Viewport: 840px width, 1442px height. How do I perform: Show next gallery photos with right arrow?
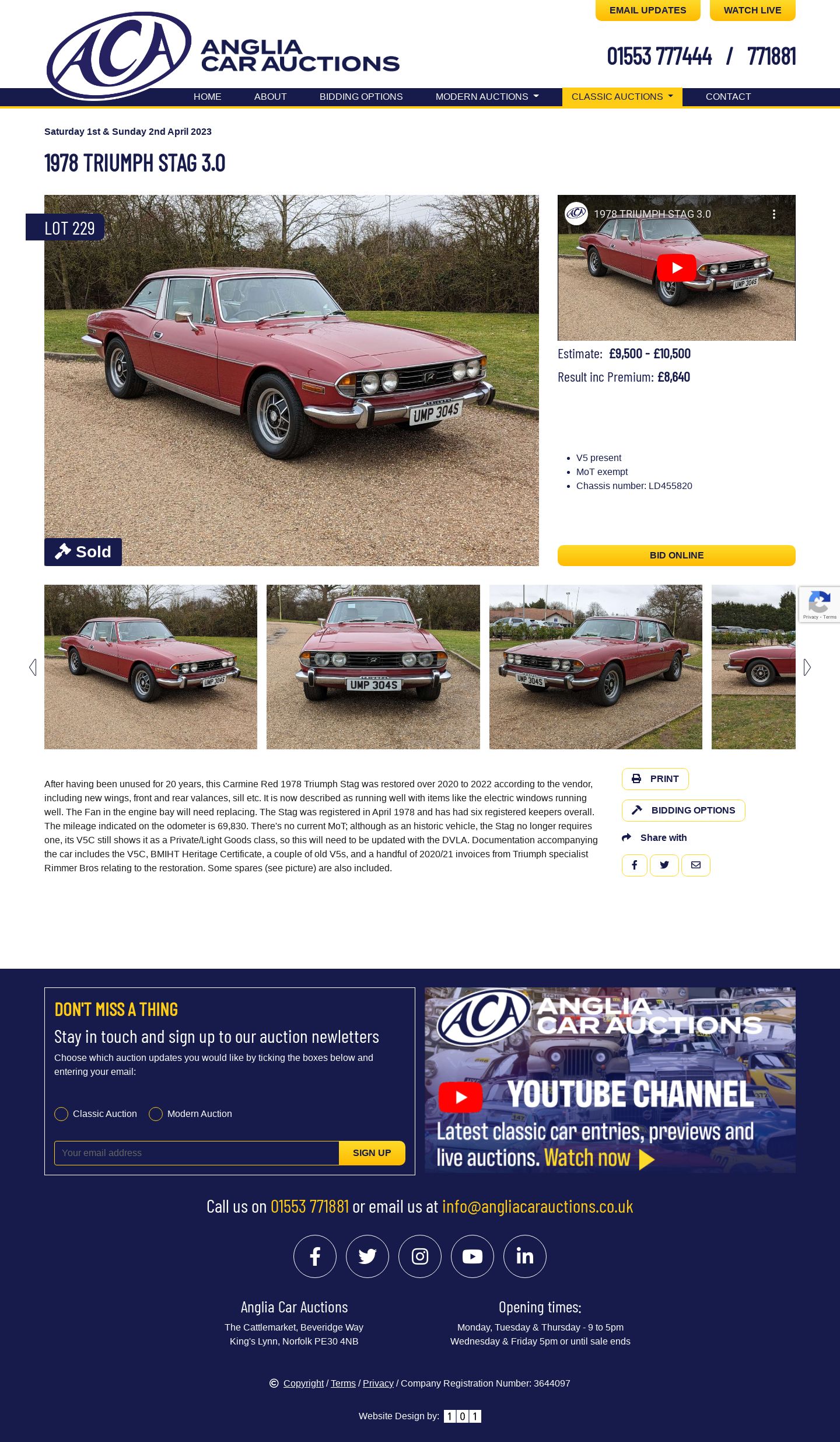pos(807,667)
